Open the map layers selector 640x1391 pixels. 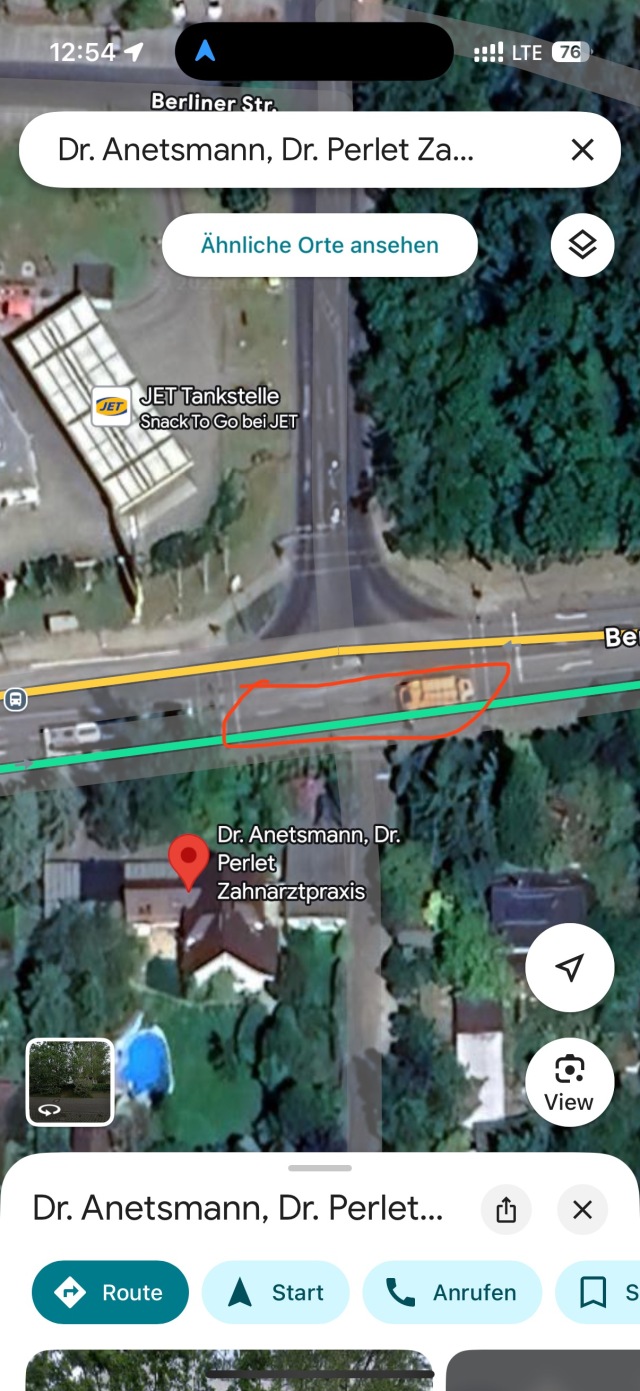pyautogui.click(x=582, y=245)
